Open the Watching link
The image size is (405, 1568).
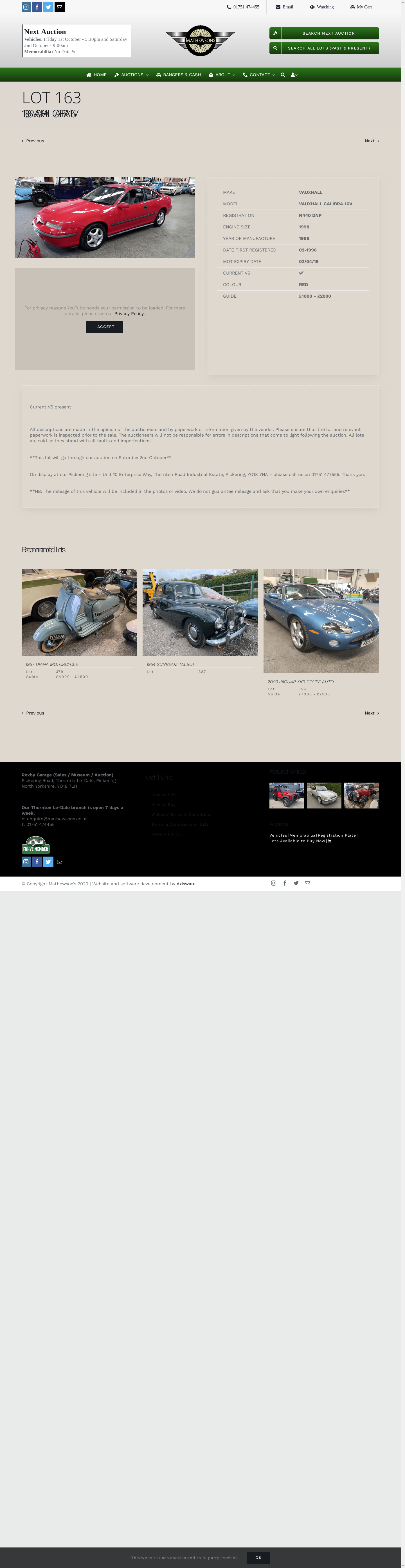click(x=321, y=7)
